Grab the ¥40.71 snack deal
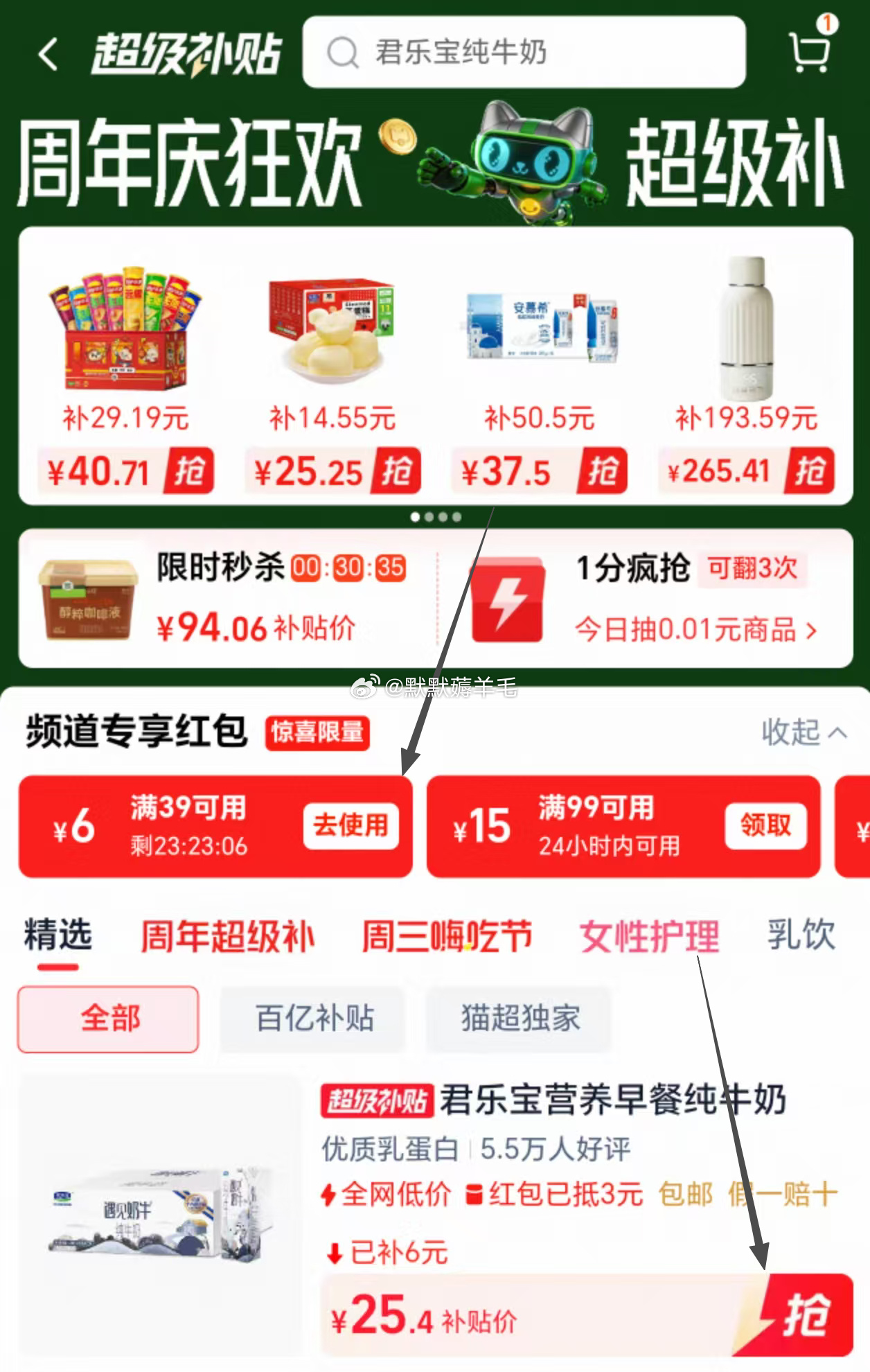The image size is (870, 1372). pos(188,471)
